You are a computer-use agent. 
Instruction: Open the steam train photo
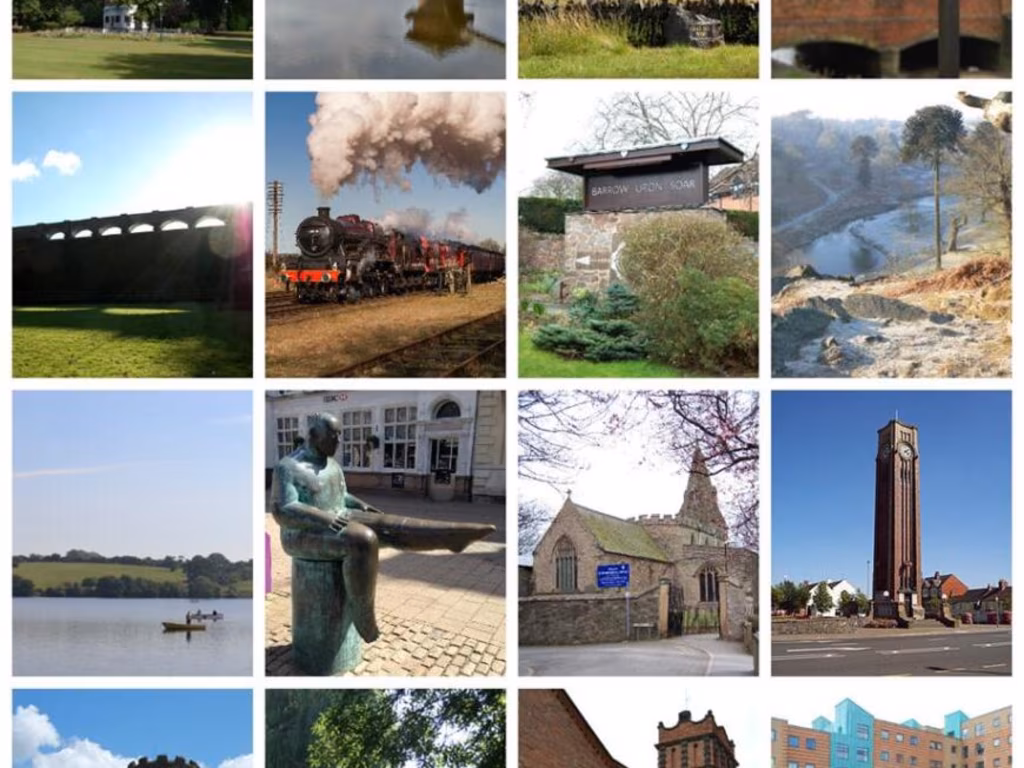click(x=385, y=235)
